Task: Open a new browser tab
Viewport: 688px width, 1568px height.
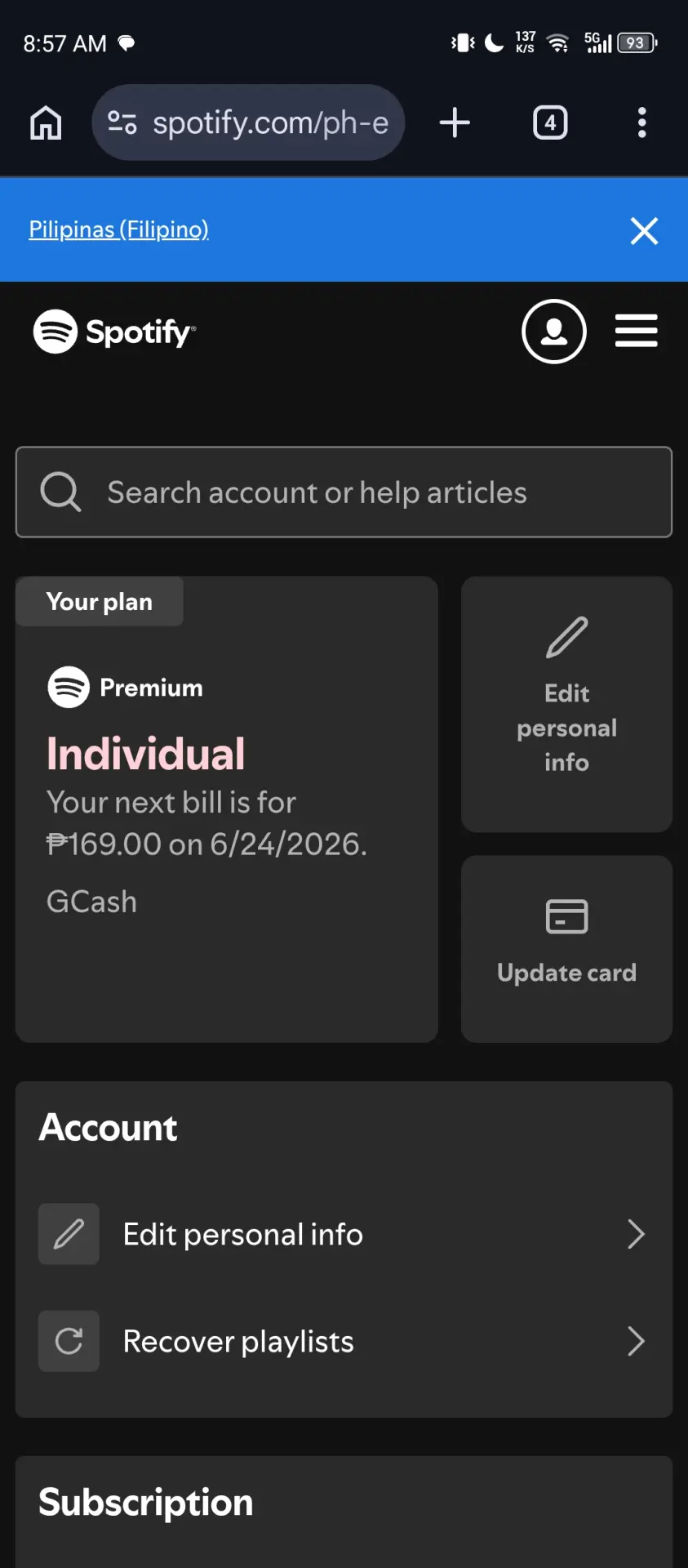Action: [455, 123]
